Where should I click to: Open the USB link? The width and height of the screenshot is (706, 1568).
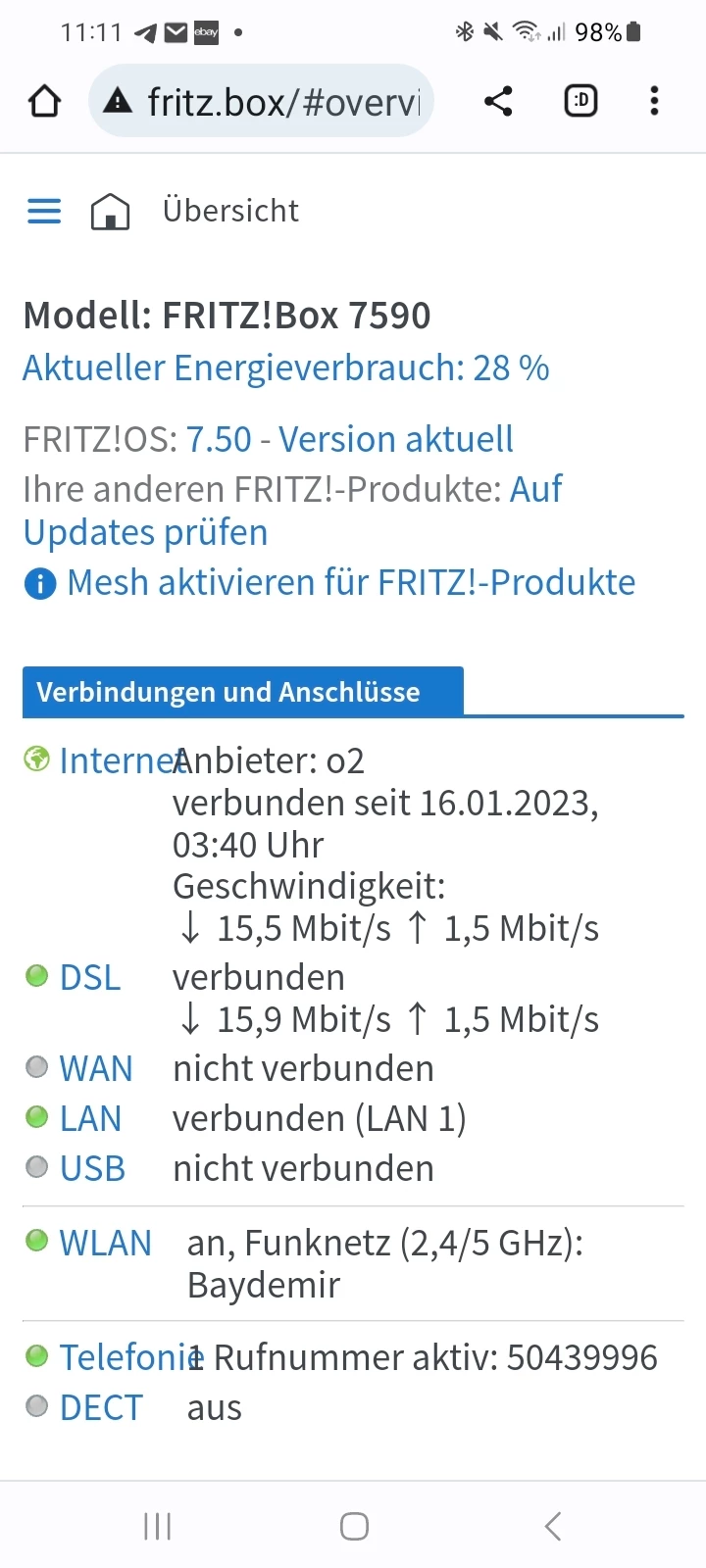92,1169
